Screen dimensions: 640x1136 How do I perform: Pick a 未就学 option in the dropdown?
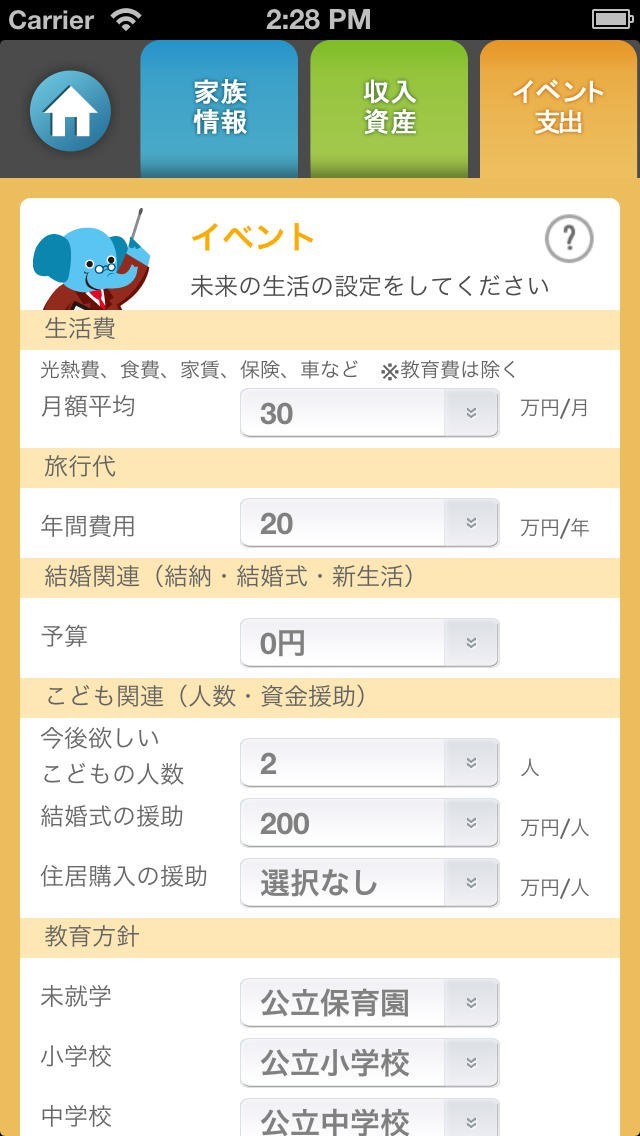click(x=369, y=1003)
